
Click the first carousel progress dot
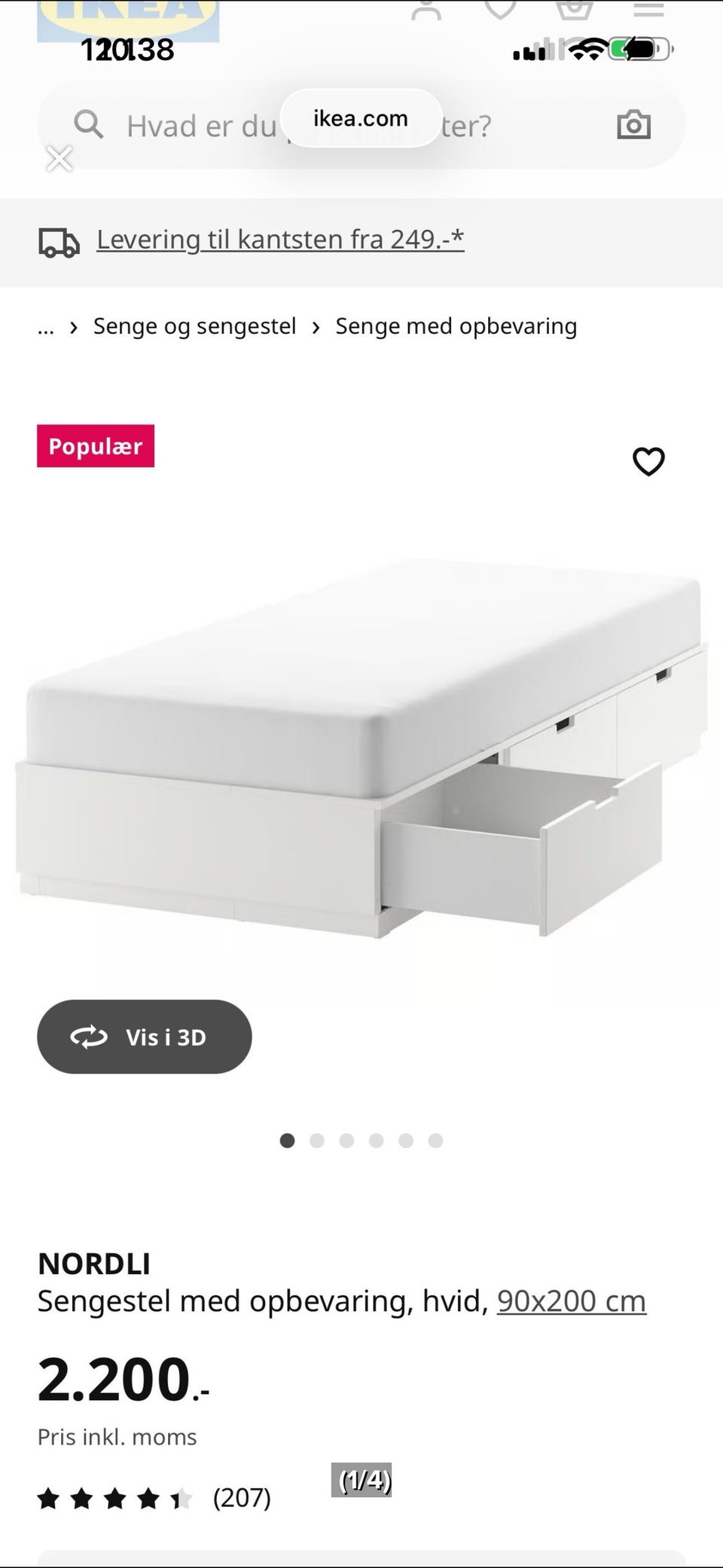click(x=288, y=1141)
